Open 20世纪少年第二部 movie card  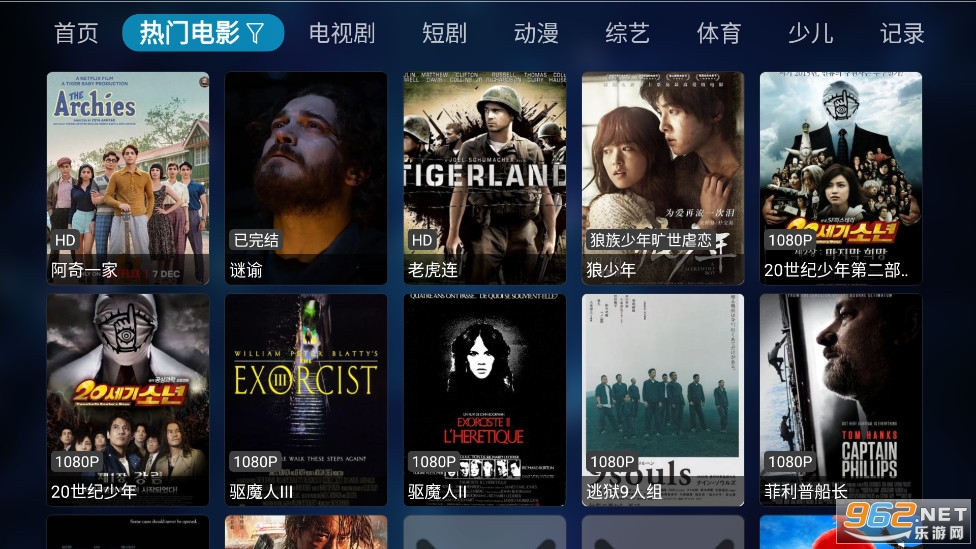point(841,177)
